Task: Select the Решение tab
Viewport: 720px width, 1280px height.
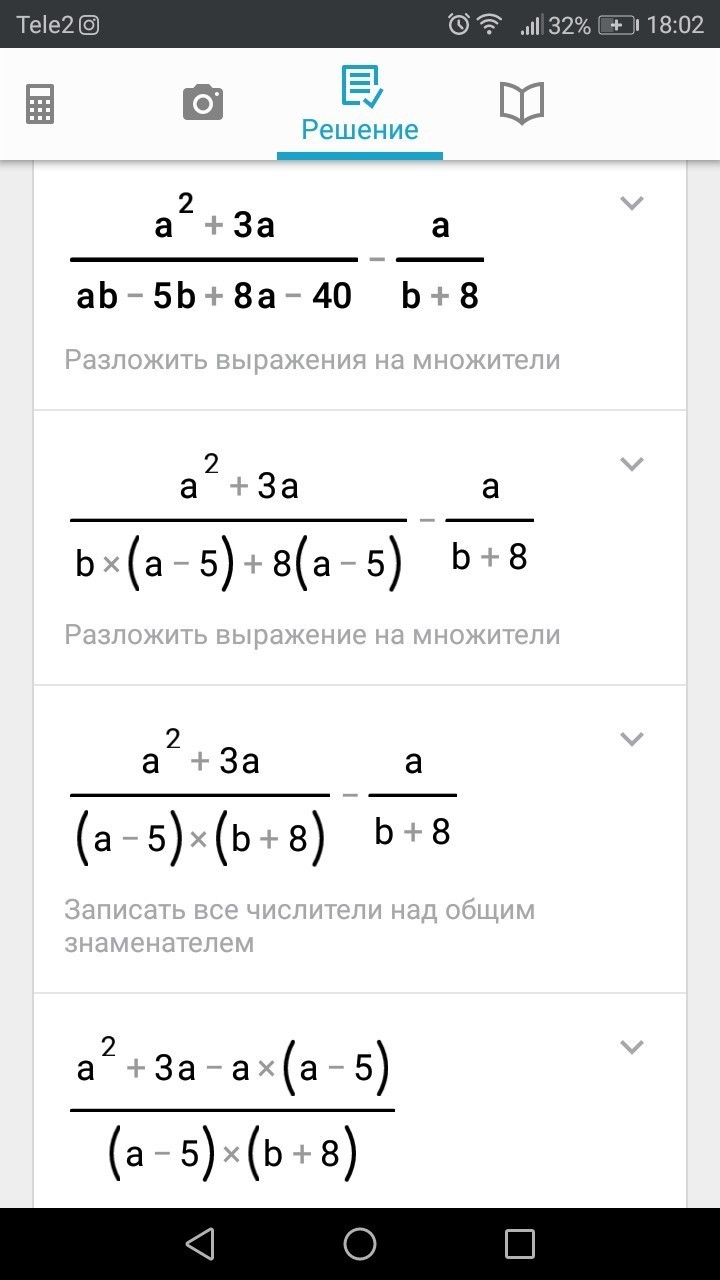Action: tap(360, 104)
